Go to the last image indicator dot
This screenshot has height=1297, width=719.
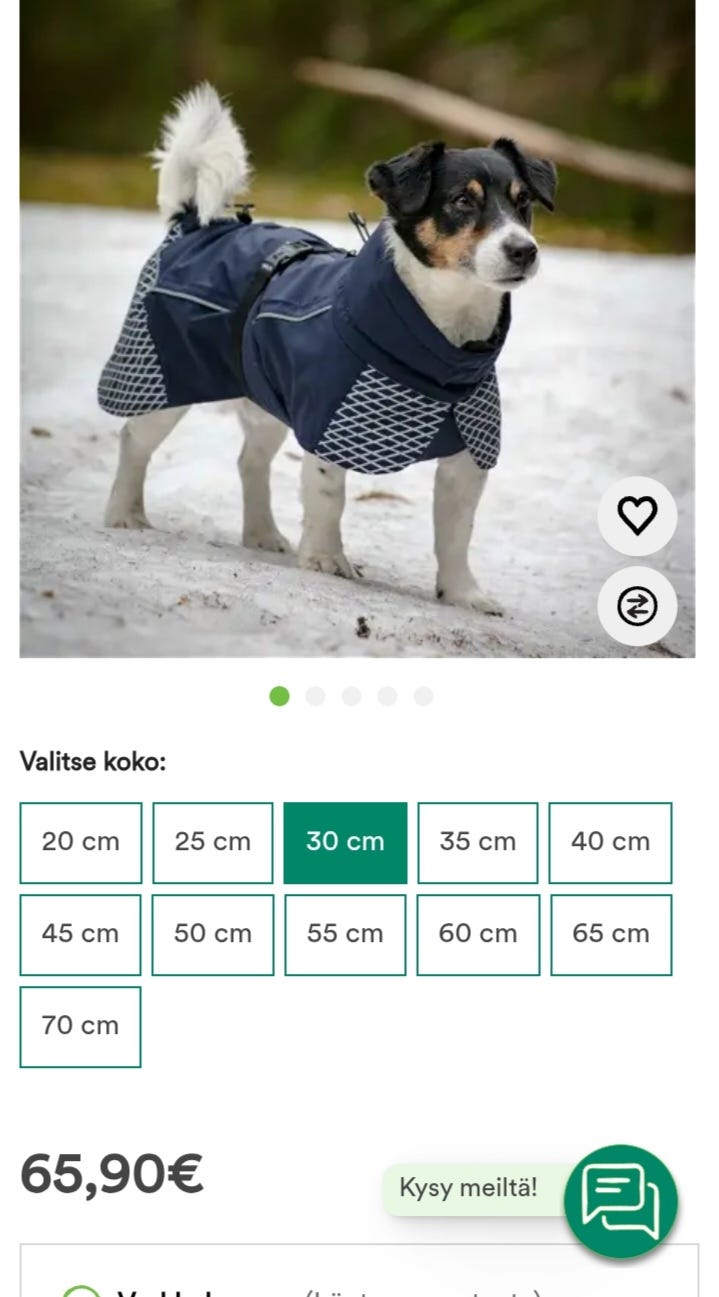pyautogui.click(x=423, y=696)
